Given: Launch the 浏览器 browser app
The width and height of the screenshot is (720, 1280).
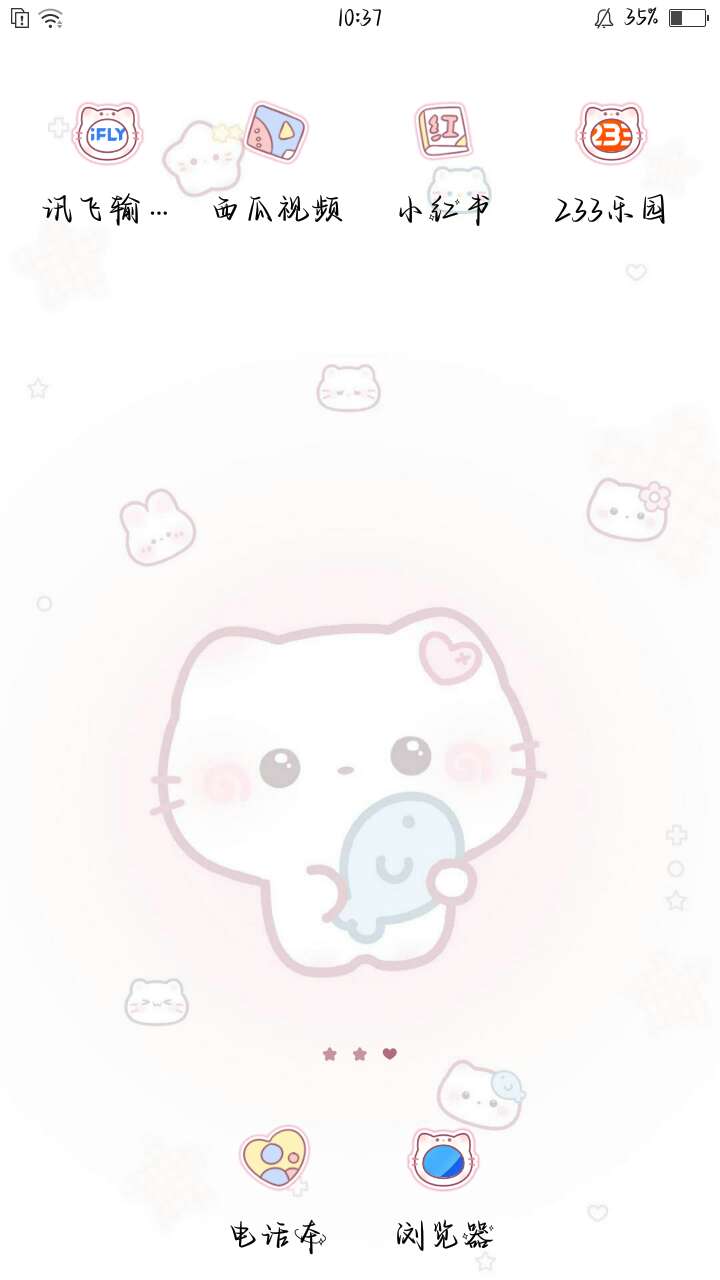Looking at the screenshot, I should 444,1160.
